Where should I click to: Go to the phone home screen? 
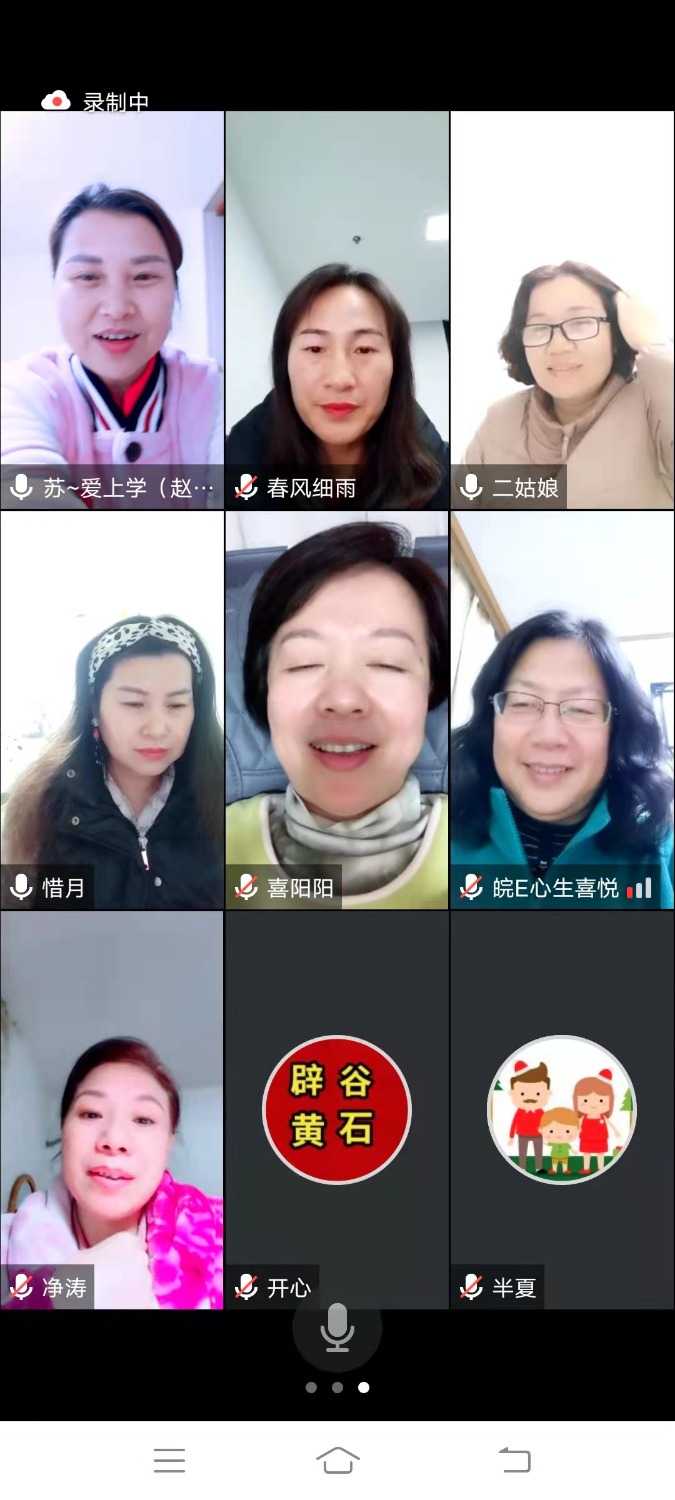[x=337, y=1461]
